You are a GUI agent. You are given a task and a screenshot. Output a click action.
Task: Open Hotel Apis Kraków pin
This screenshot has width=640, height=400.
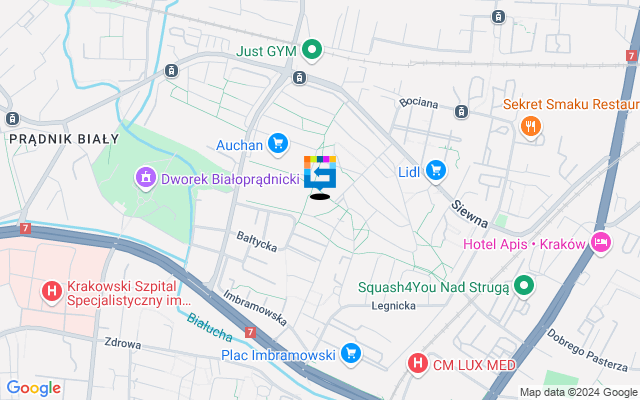601,241
